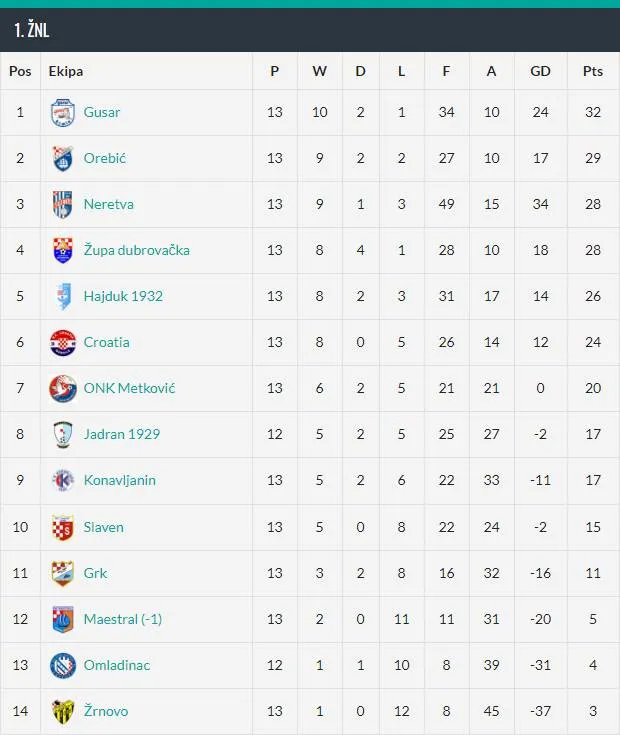Tap the Grk team link
Viewport: 620px width, 735px height.
point(95,573)
